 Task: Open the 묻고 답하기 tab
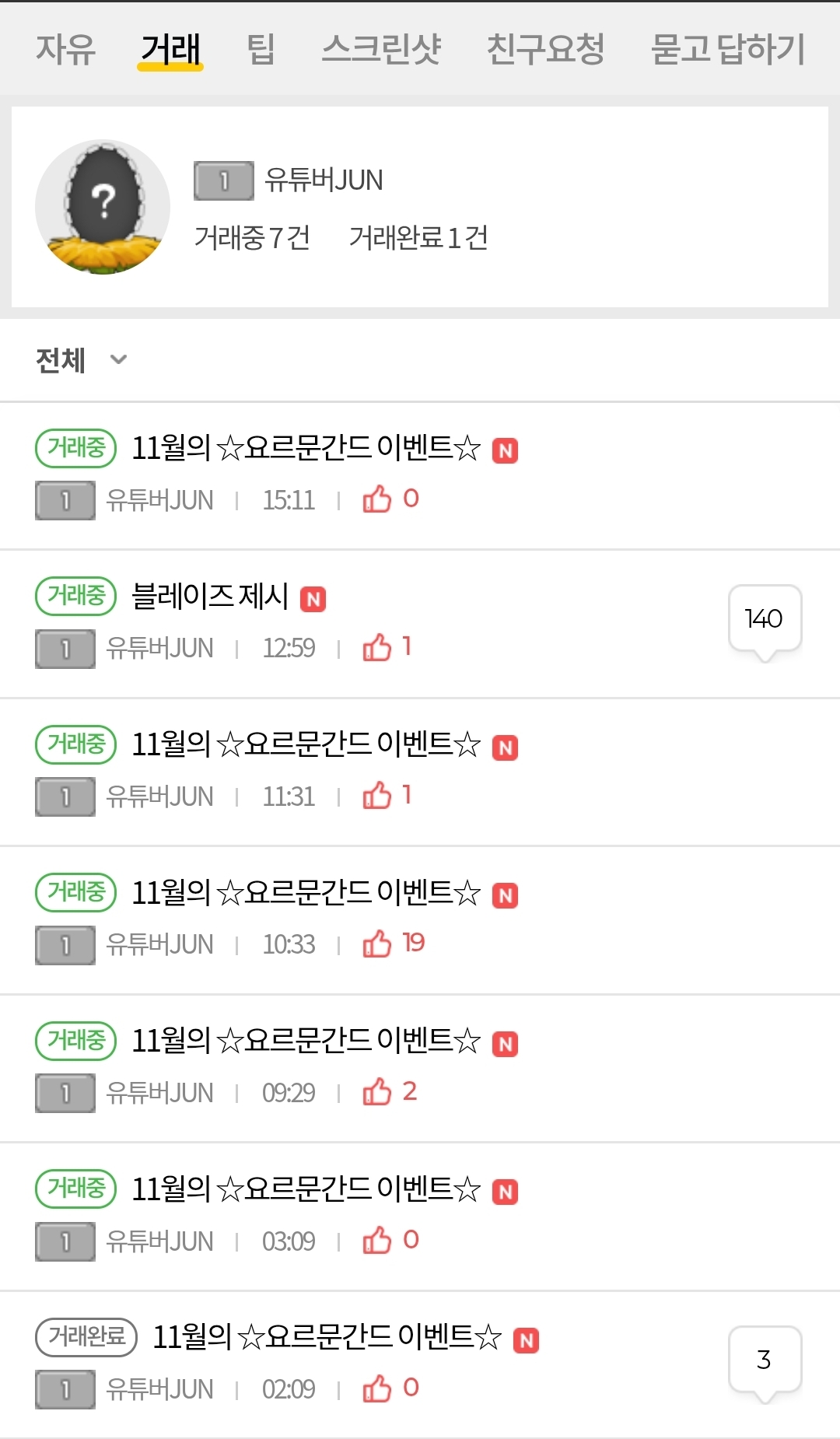[728, 49]
